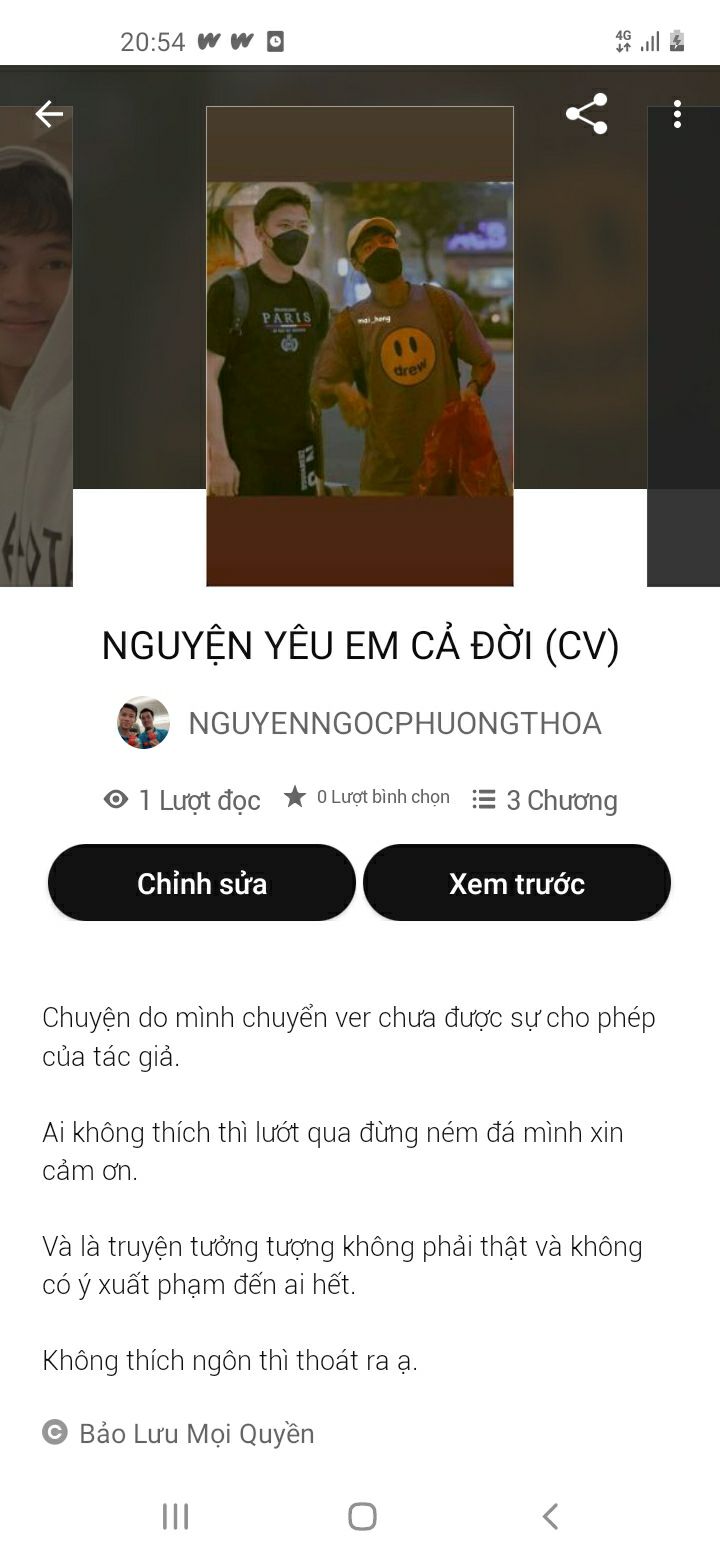The image size is (720, 1560).
Task: Open the three-dot overflow menu
Action: click(x=677, y=114)
